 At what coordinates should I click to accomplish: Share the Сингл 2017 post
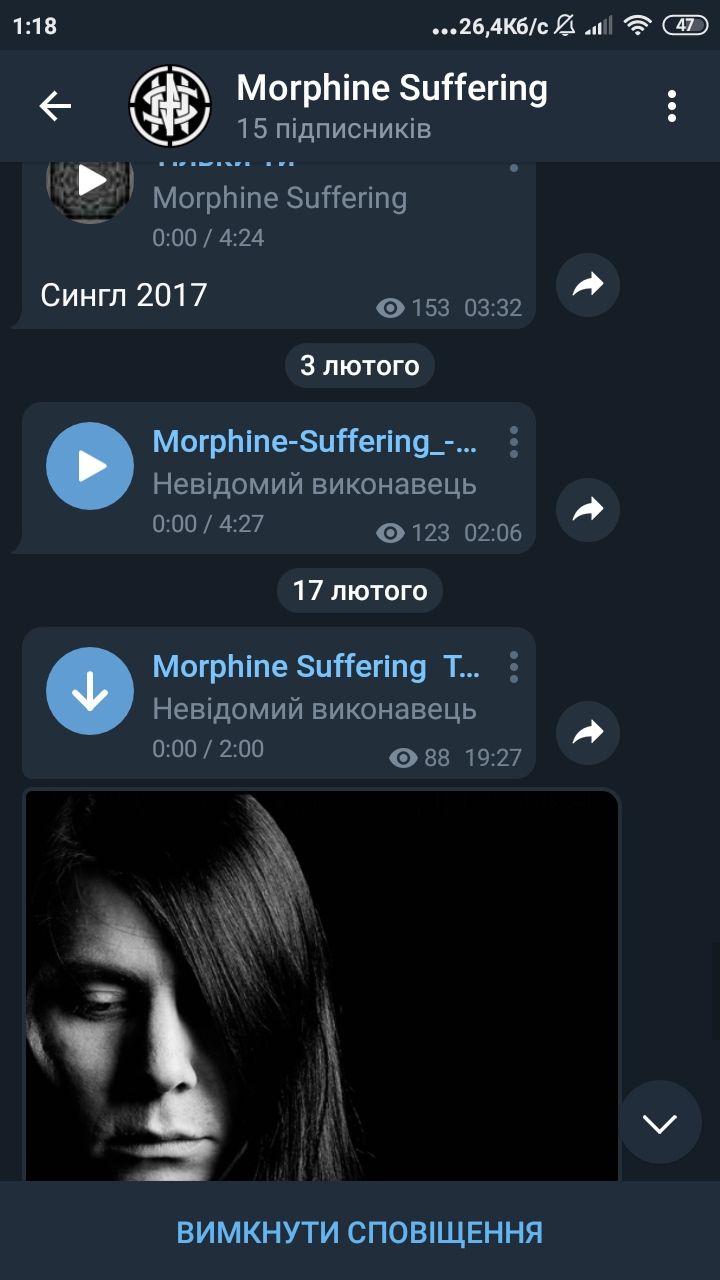tap(588, 285)
